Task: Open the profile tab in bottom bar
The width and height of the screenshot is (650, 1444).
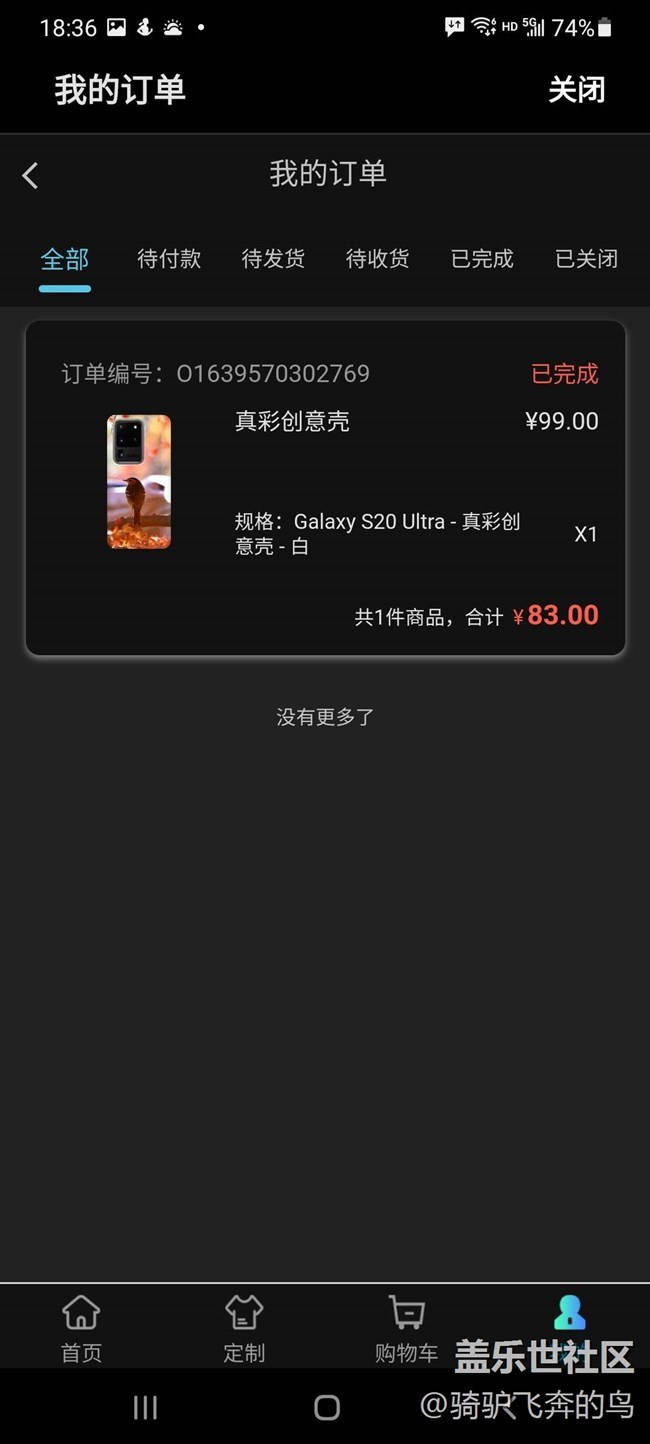Action: coord(569,1316)
